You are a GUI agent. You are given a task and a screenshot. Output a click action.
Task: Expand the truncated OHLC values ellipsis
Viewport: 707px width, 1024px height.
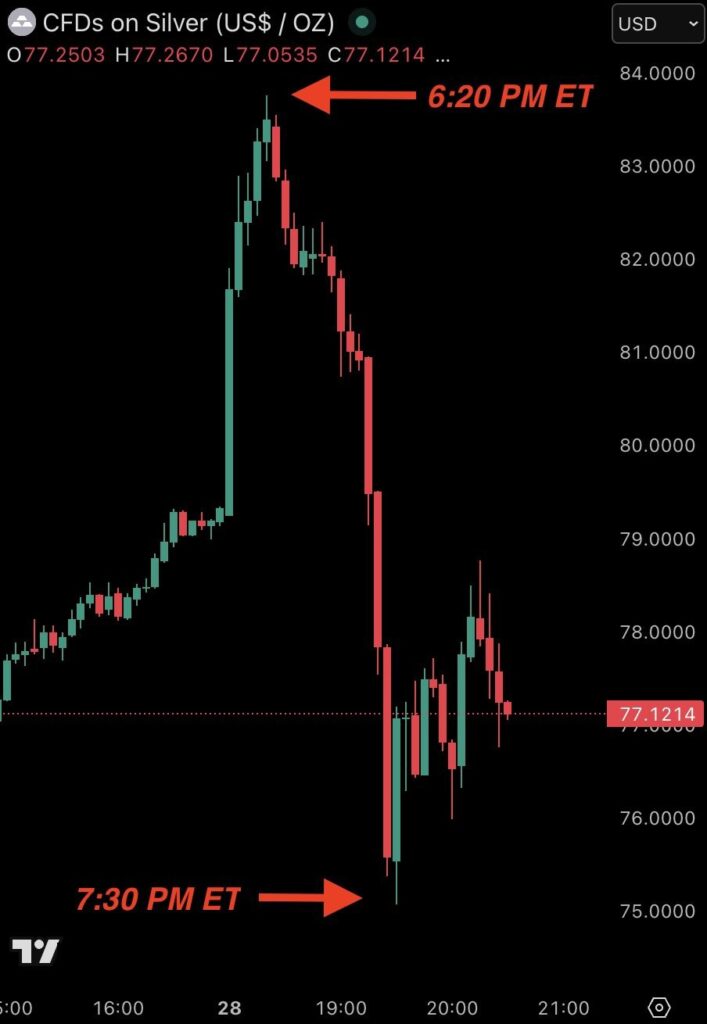tap(442, 55)
